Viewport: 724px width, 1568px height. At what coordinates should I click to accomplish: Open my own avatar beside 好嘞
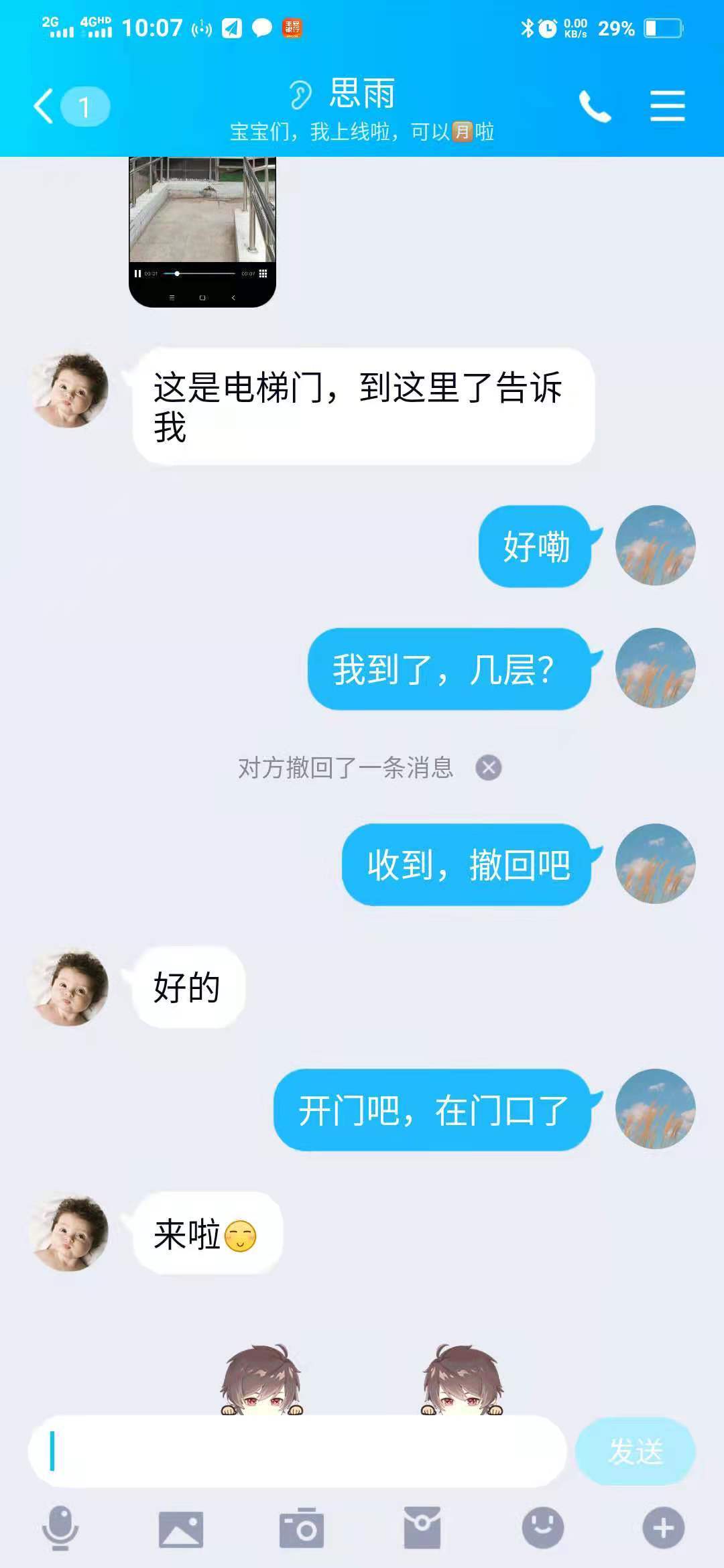click(655, 545)
